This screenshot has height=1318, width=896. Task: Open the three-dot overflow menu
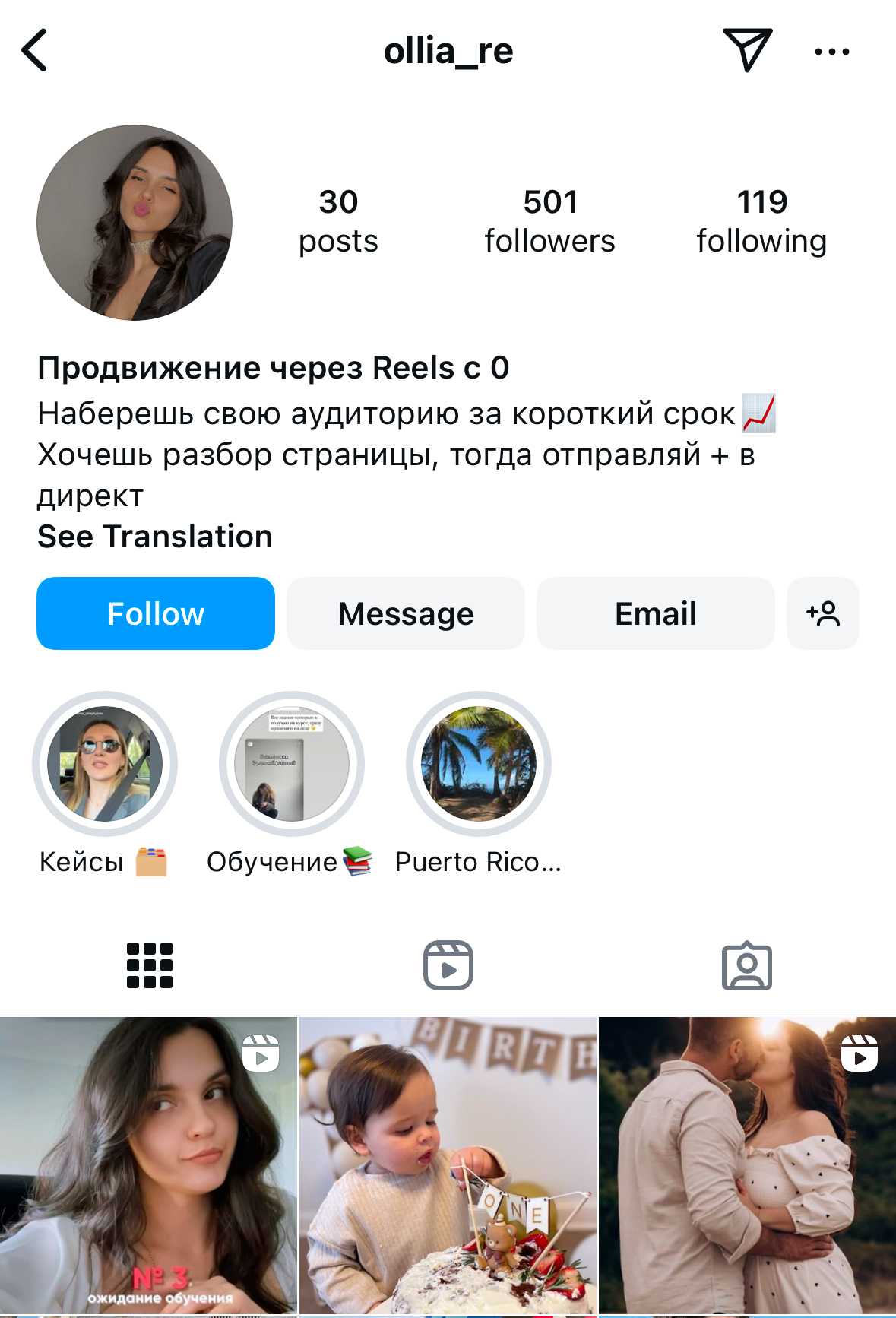831,52
